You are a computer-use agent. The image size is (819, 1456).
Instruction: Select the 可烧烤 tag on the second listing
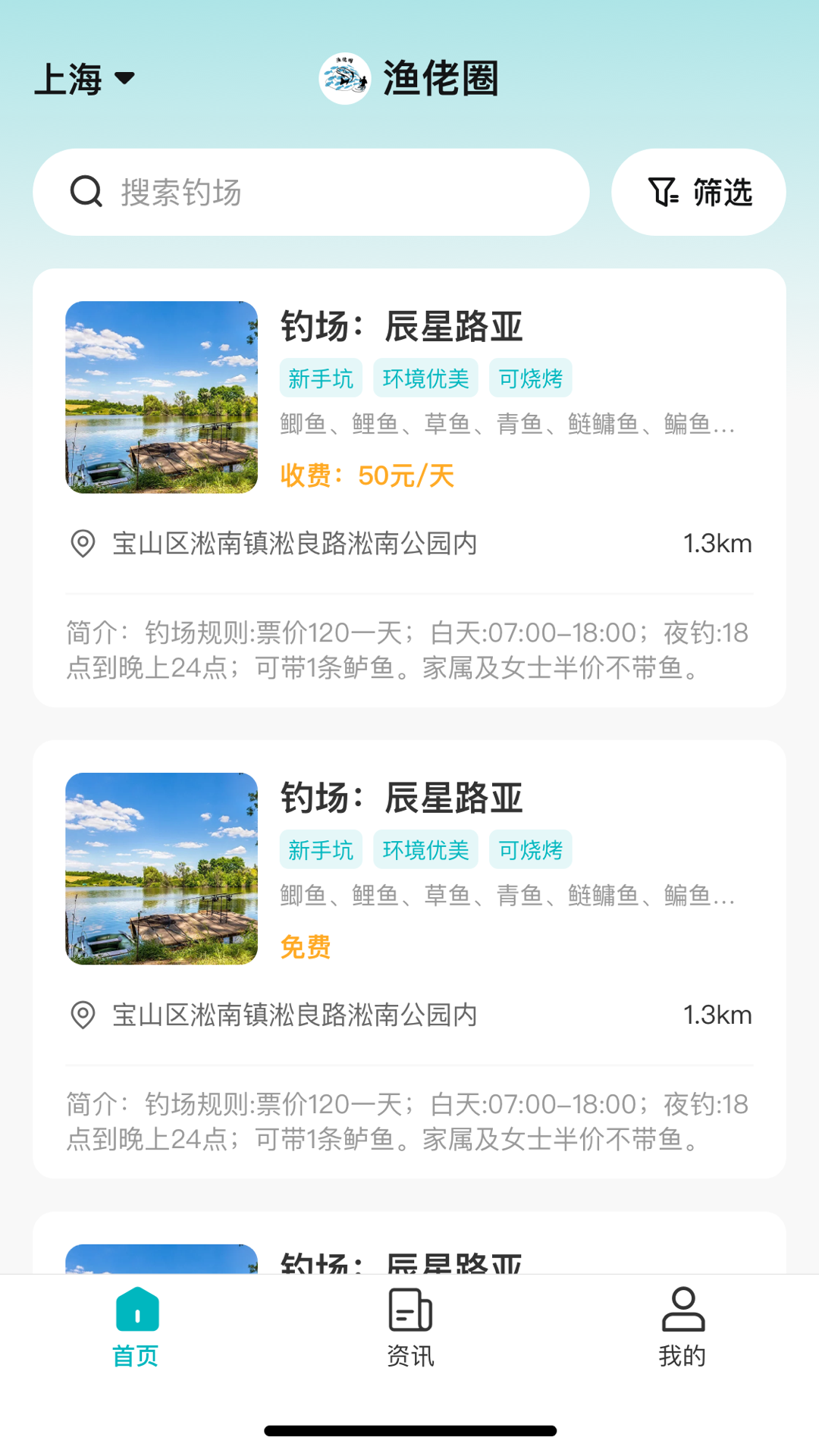(x=532, y=850)
